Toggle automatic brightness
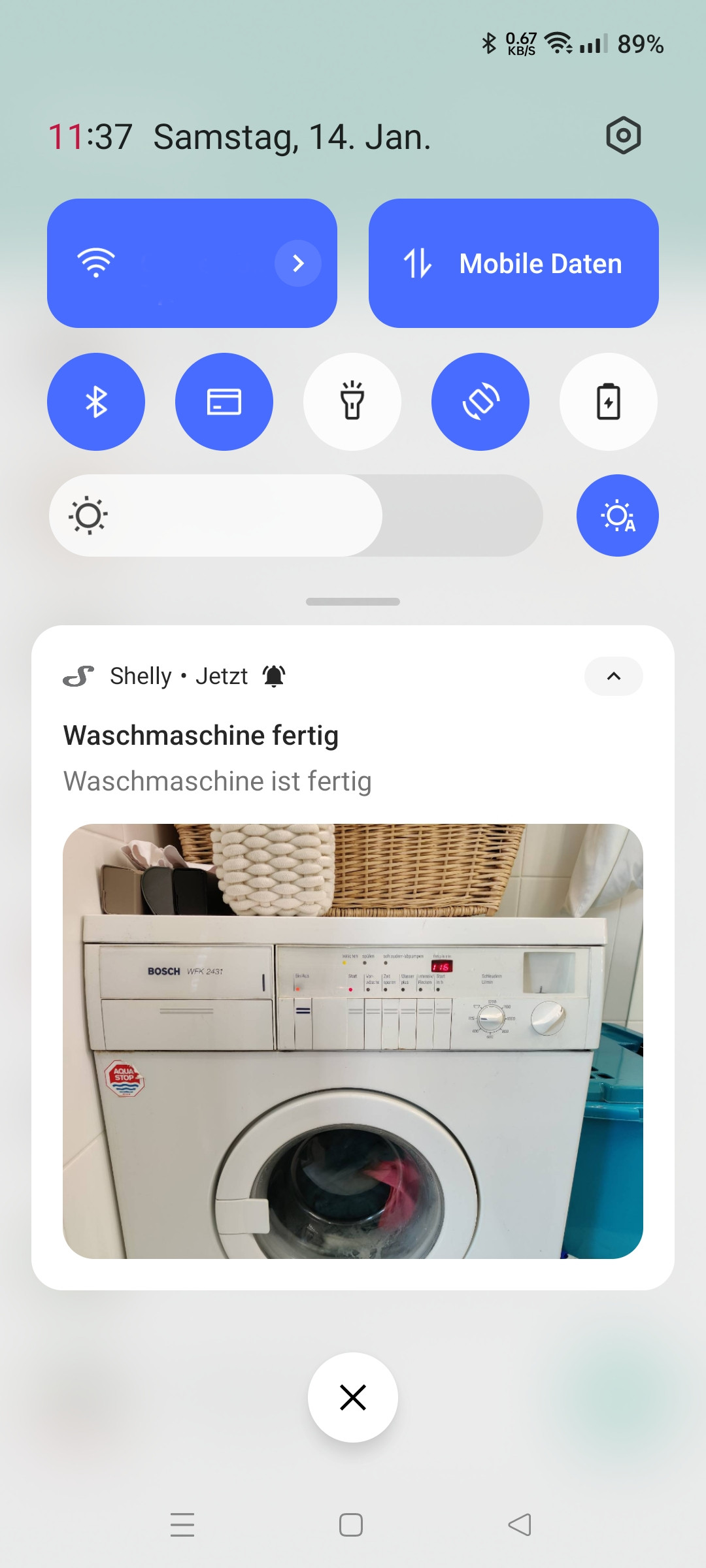706x1568 pixels. [618, 515]
